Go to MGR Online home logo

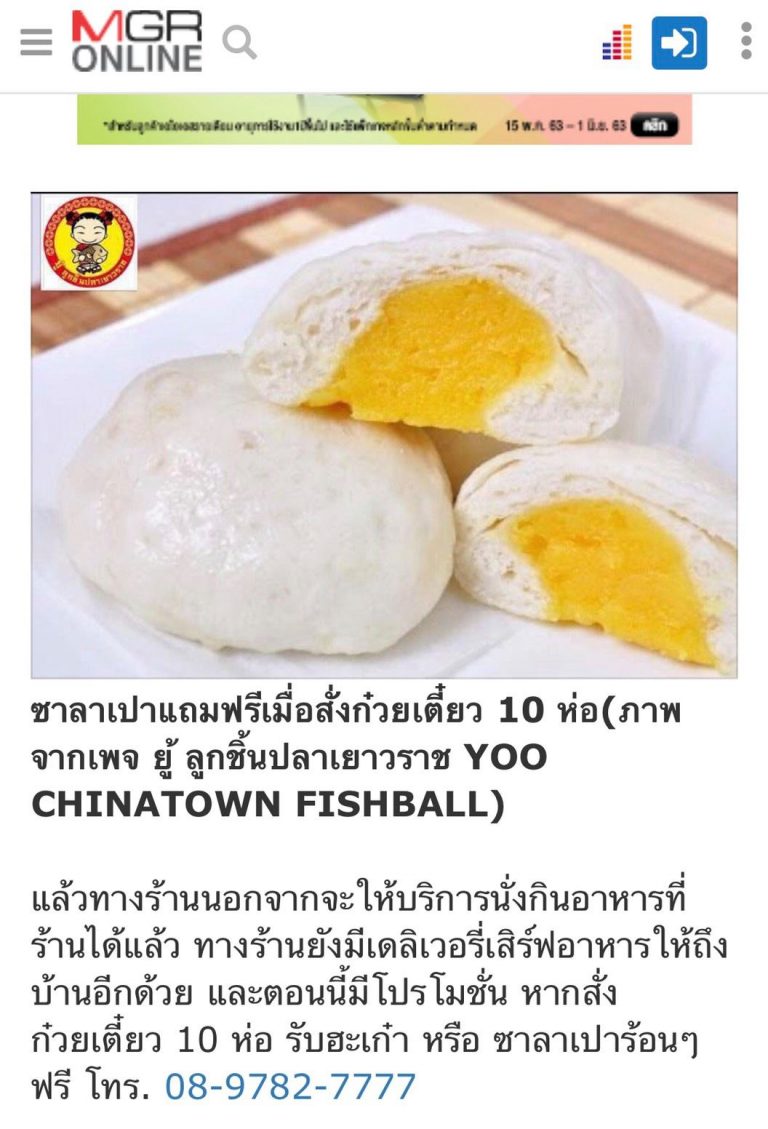136,41
